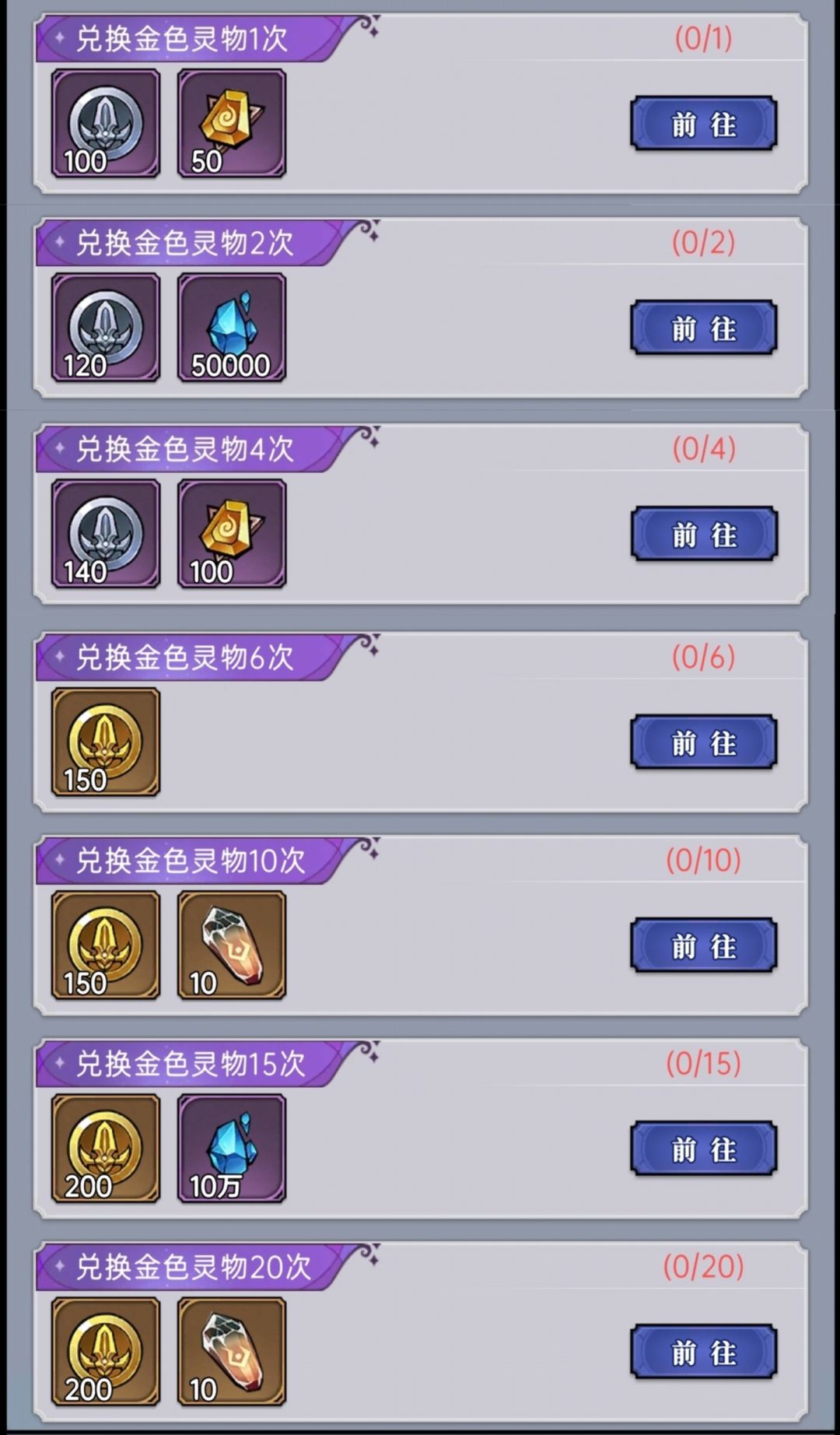
Task: Click the 50 gold ore reward icon
Action: point(231,123)
